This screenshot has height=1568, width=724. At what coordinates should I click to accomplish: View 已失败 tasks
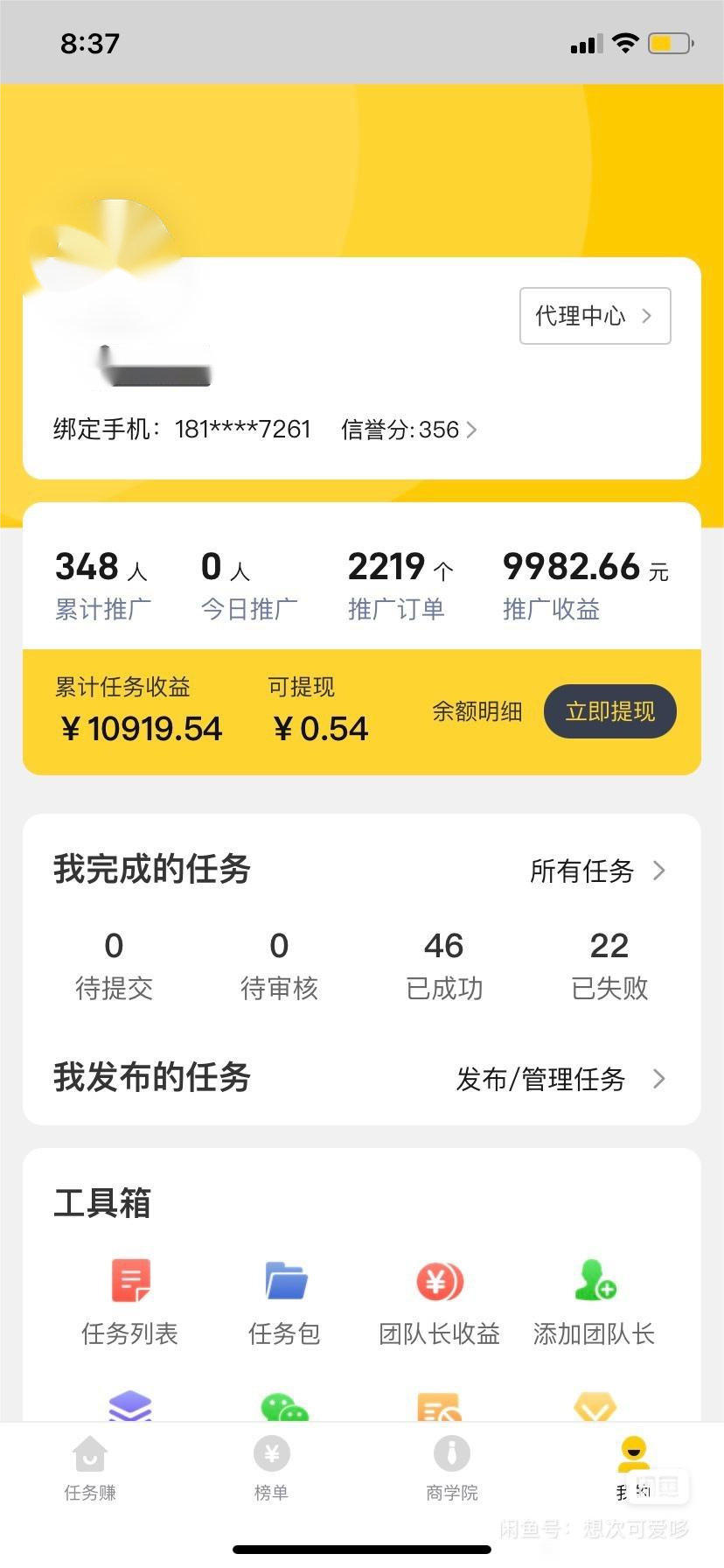609,966
